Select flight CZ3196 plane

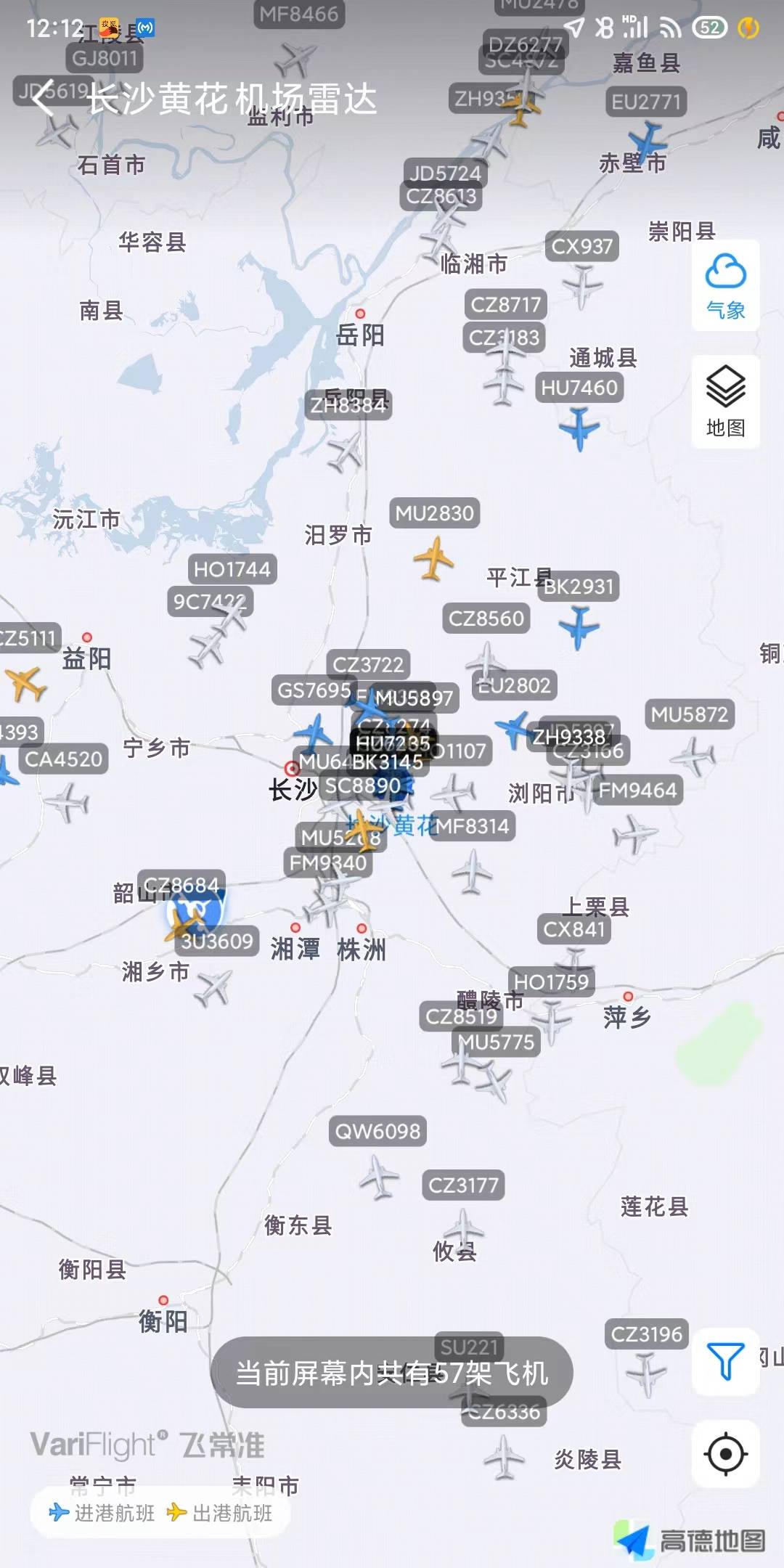645,1373
